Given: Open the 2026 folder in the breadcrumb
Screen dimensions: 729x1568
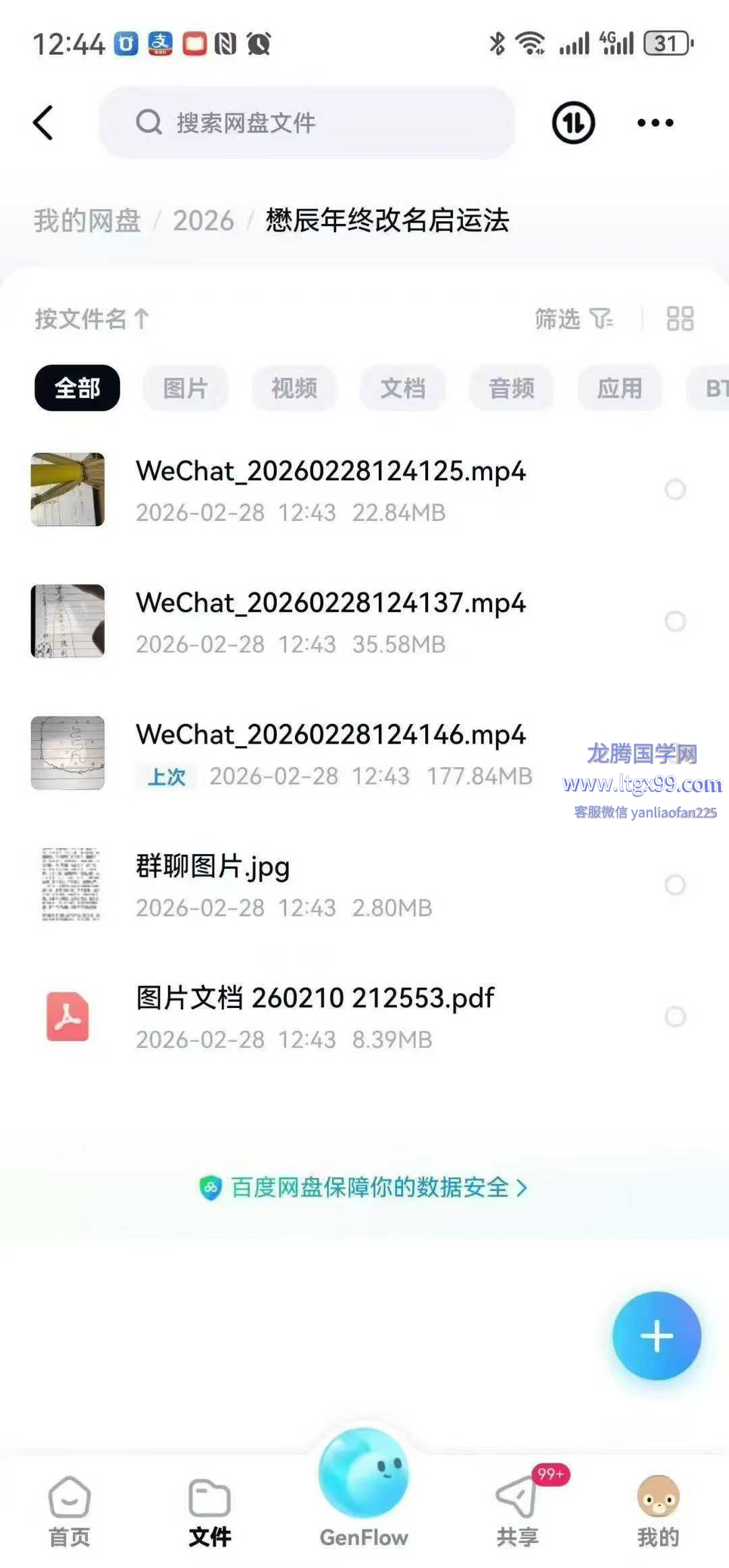Looking at the screenshot, I should click(203, 221).
